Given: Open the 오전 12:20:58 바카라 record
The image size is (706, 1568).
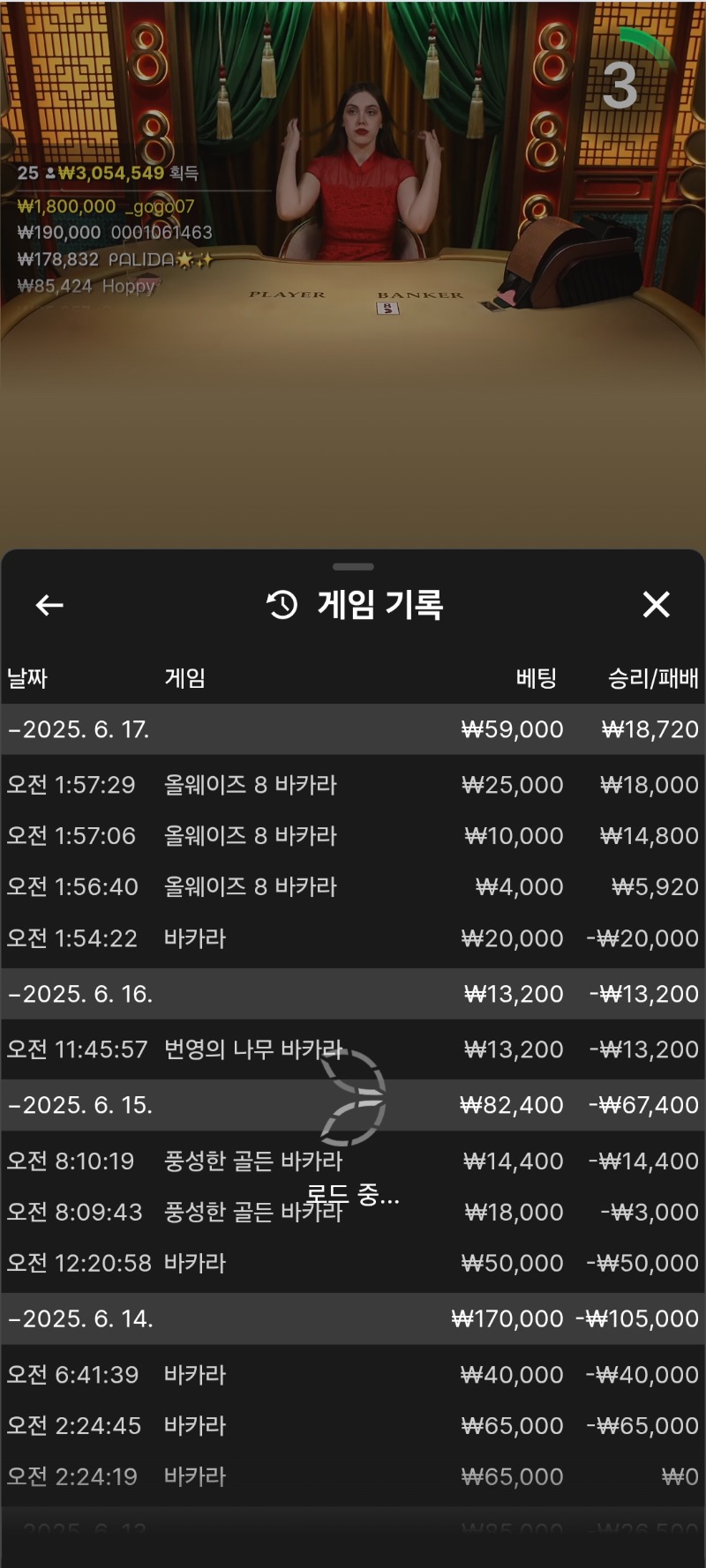Looking at the screenshot, I should (x=353, y=1263).
